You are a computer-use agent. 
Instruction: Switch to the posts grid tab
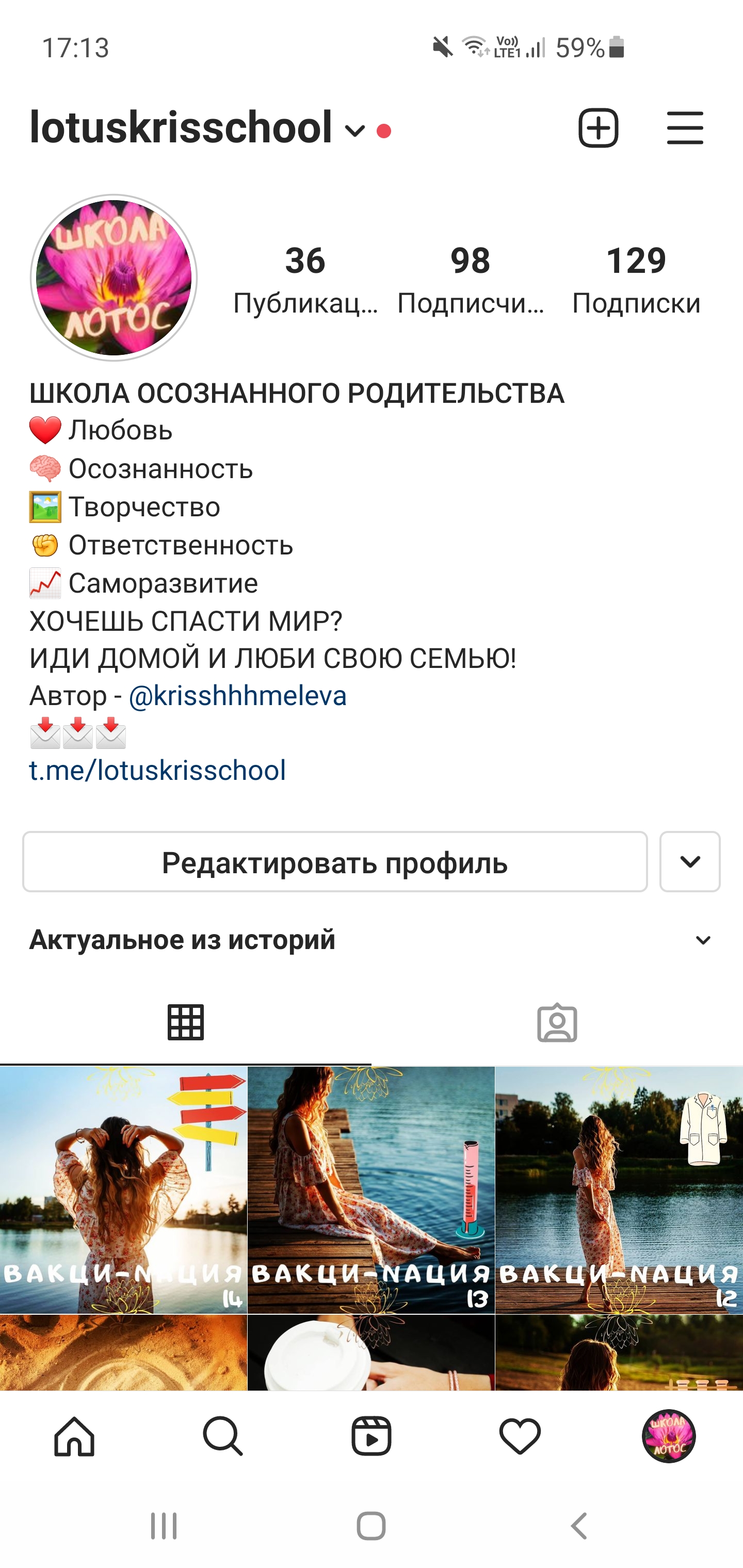coord(185,1023)
